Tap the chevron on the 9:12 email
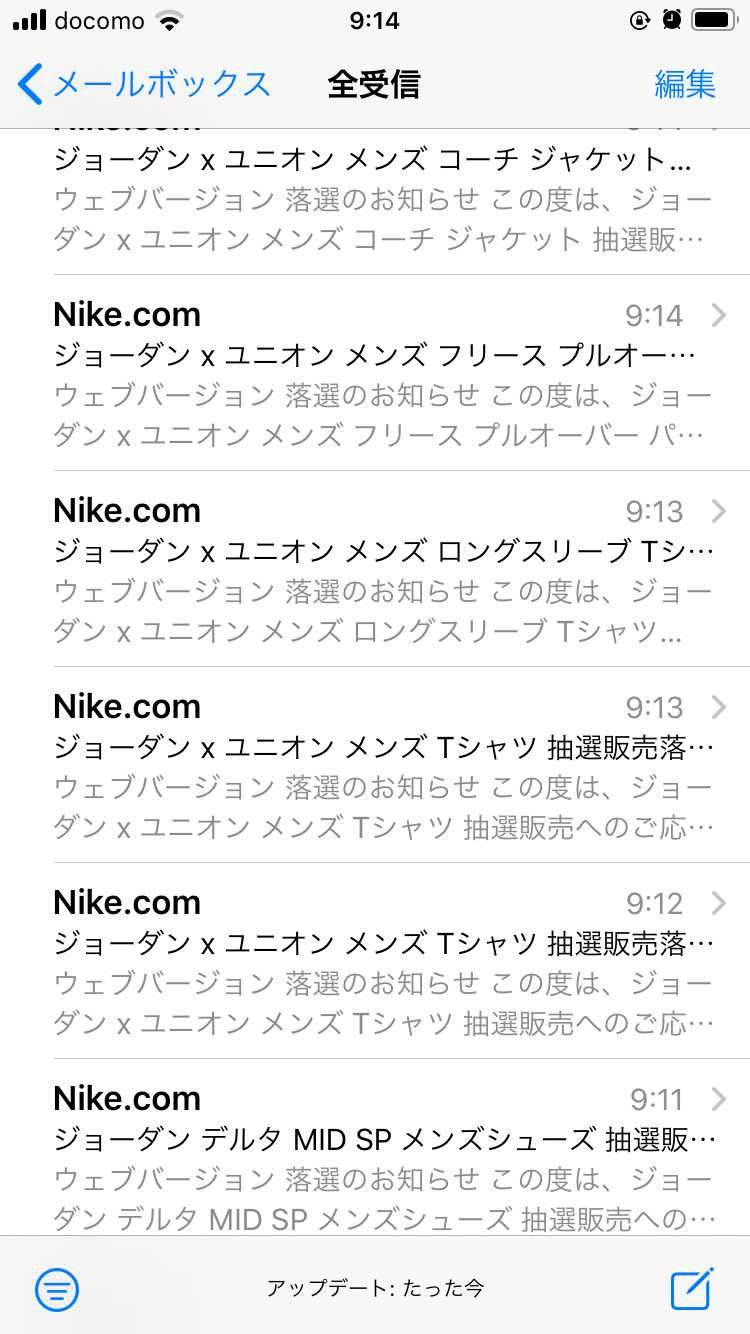Image resolution: width=750 pixels, height=1334 pixels. click(x=718, y=903)
